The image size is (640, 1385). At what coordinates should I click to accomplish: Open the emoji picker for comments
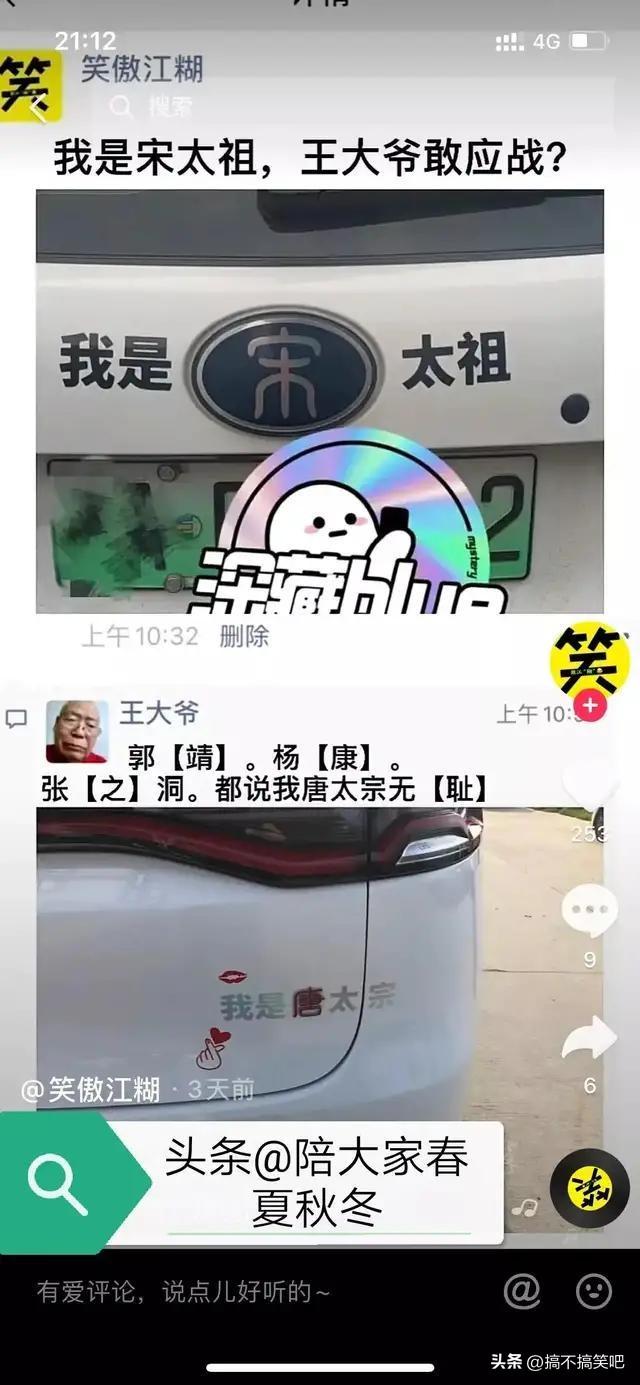[594, 1291]
